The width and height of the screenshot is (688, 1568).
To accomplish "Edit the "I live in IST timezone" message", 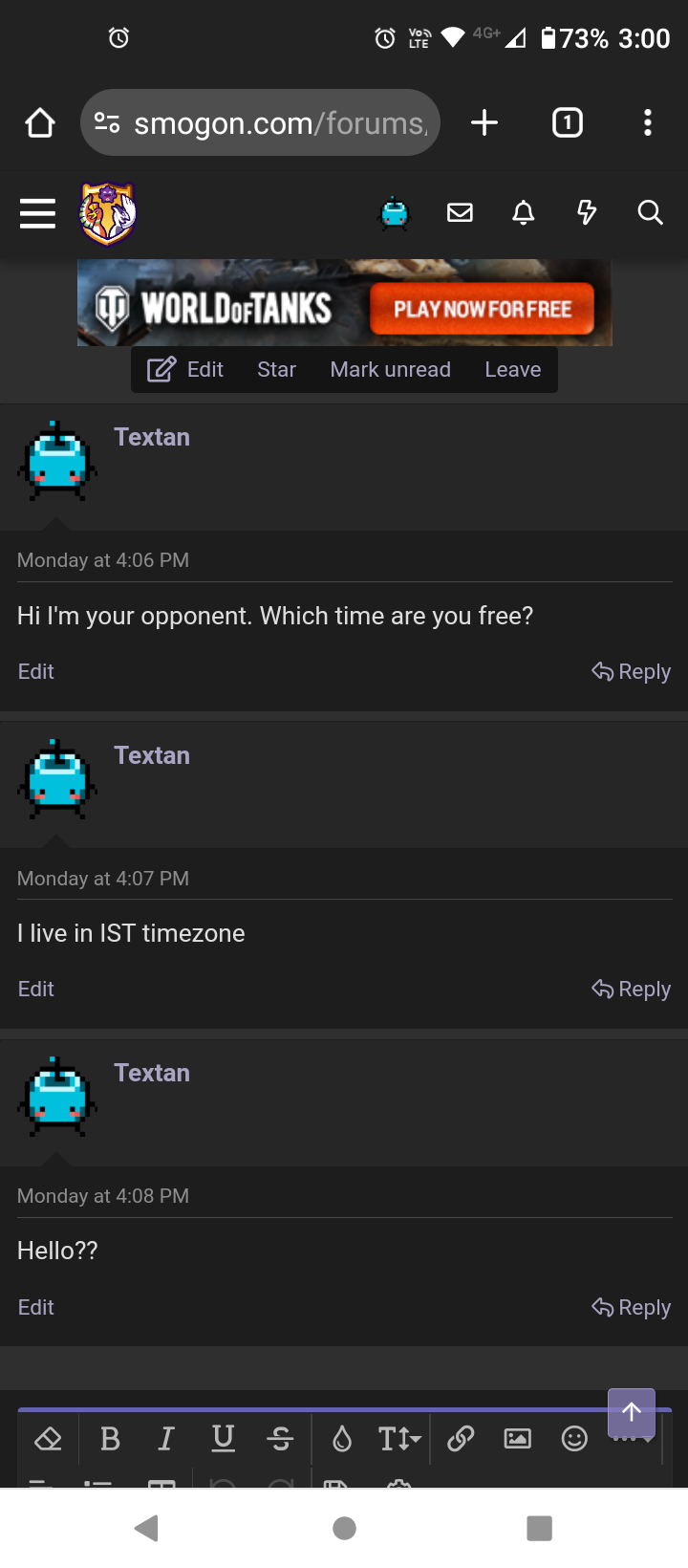I will (x=36, y=989).
